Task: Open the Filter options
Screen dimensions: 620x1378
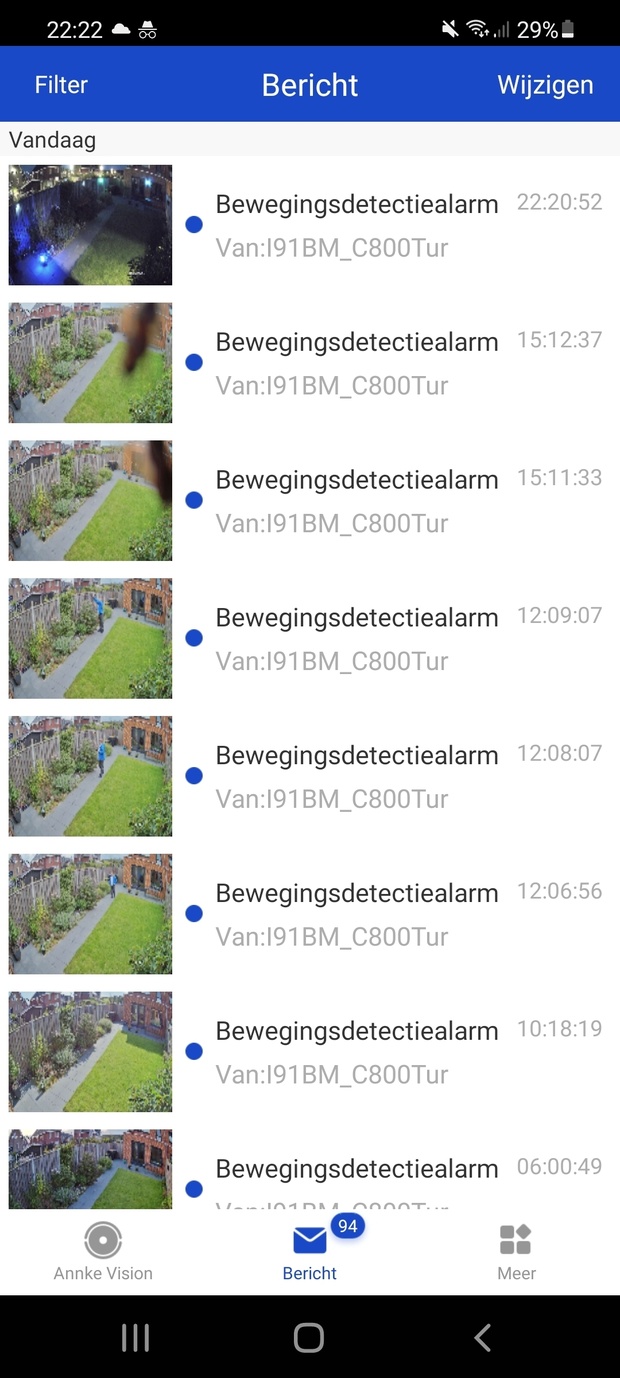Action: (61, 85)
